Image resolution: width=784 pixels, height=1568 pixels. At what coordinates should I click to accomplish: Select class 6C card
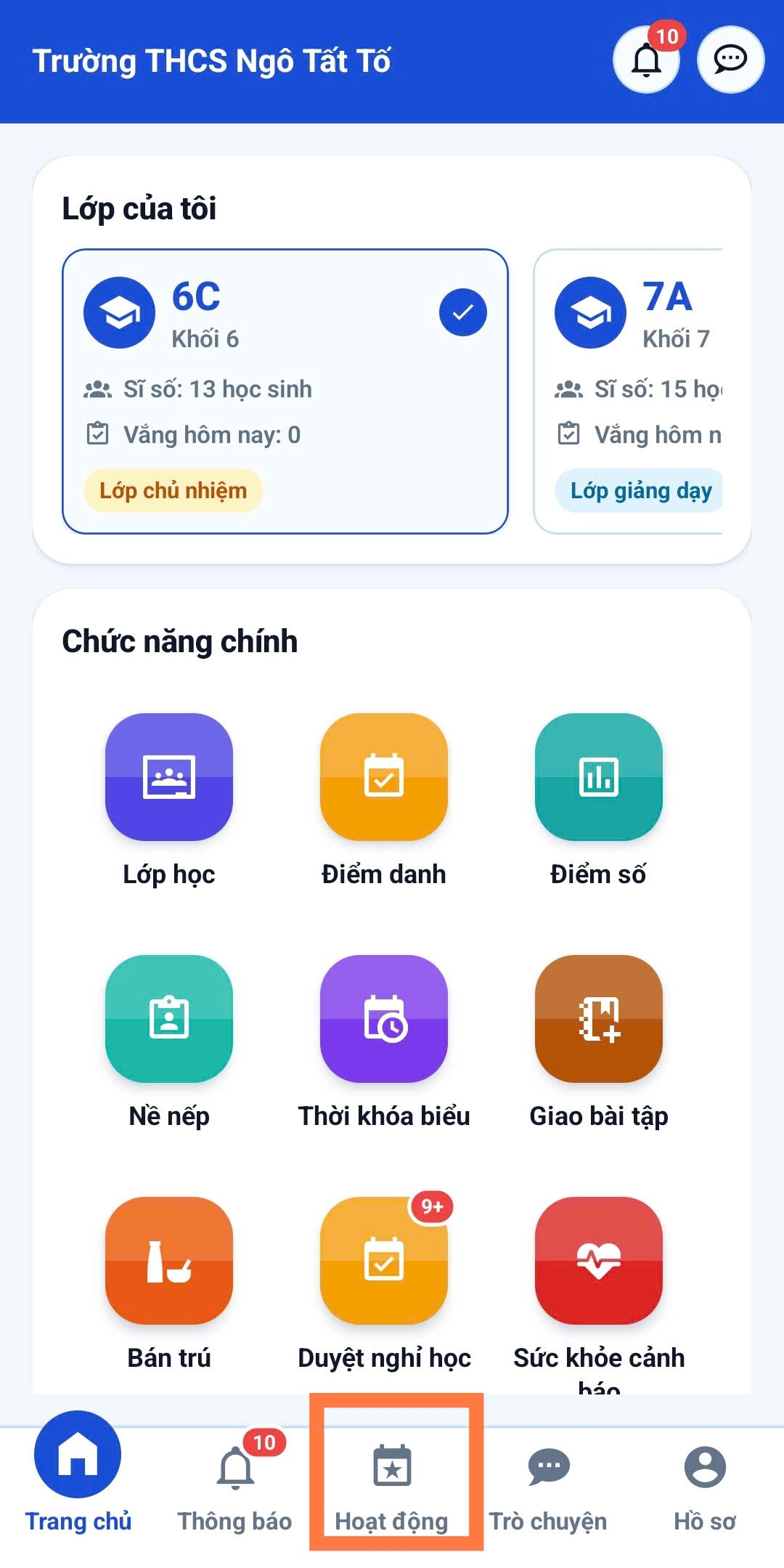[x=285, y=391]
